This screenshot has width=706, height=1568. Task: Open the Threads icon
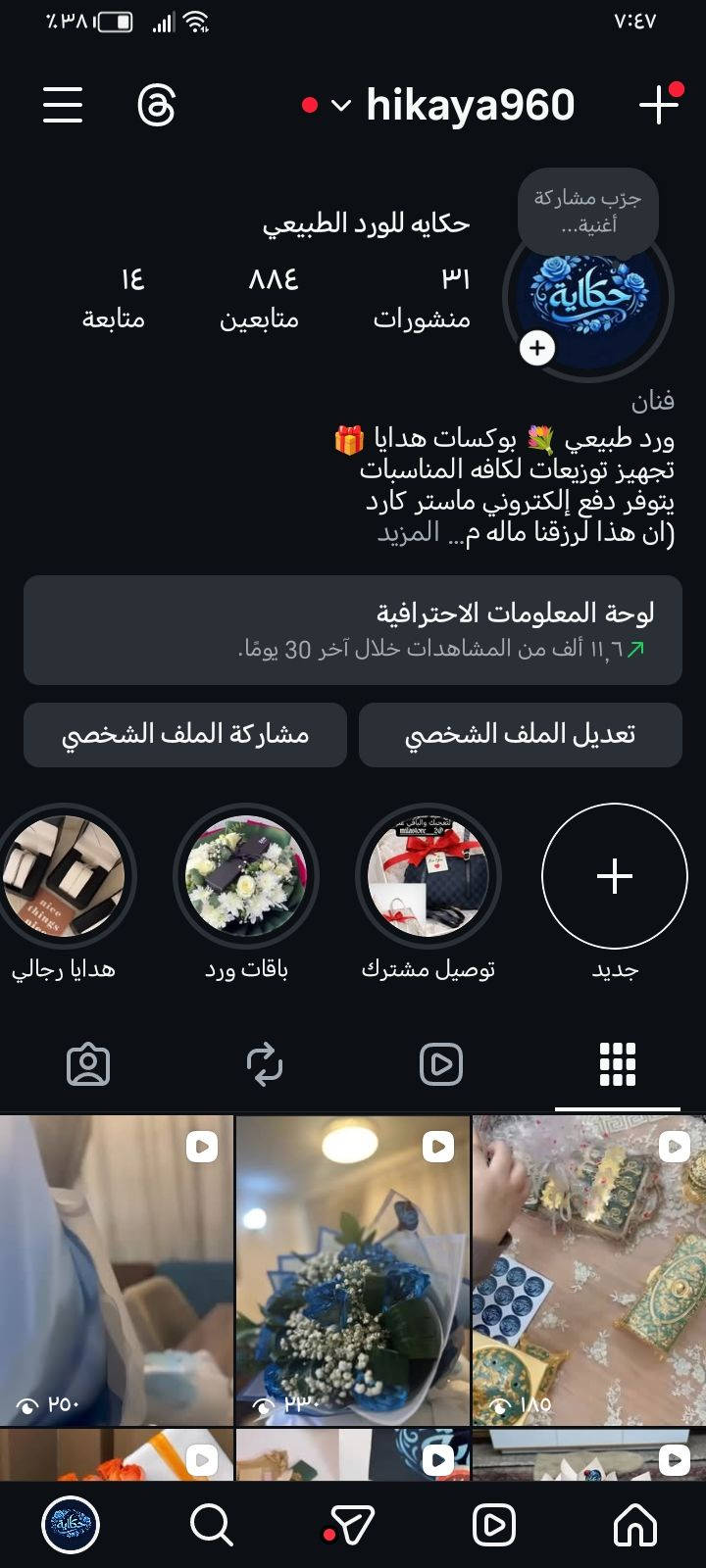pyautogui.click(x=157, y=105)
